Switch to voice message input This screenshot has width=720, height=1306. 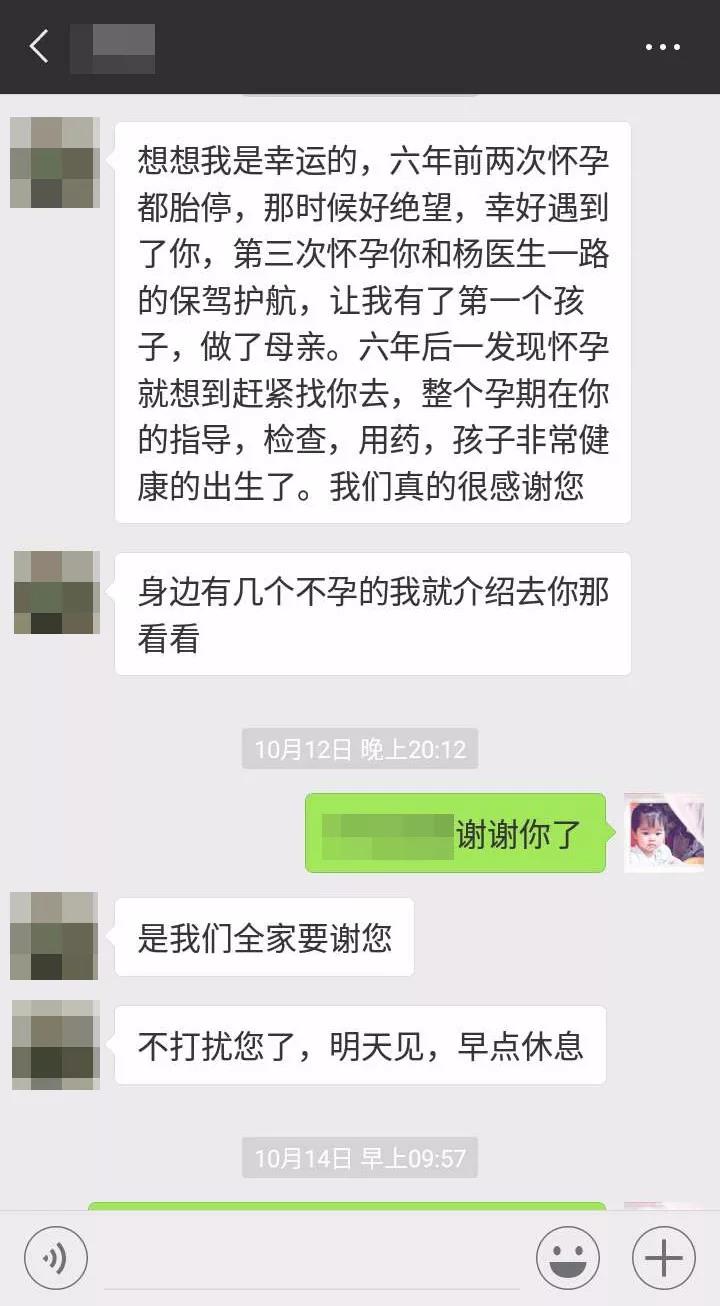click(56, 1257)
